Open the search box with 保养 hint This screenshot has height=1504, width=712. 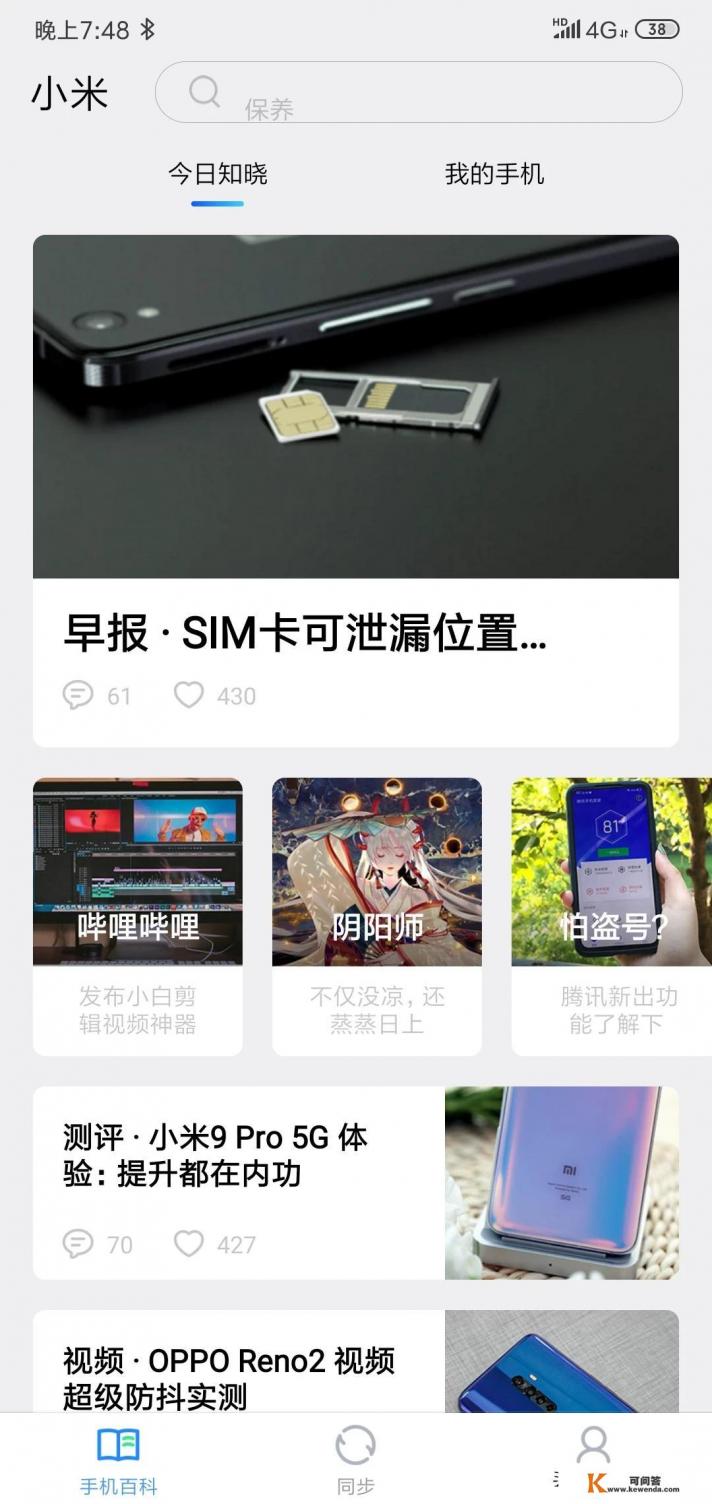(418, 93)
